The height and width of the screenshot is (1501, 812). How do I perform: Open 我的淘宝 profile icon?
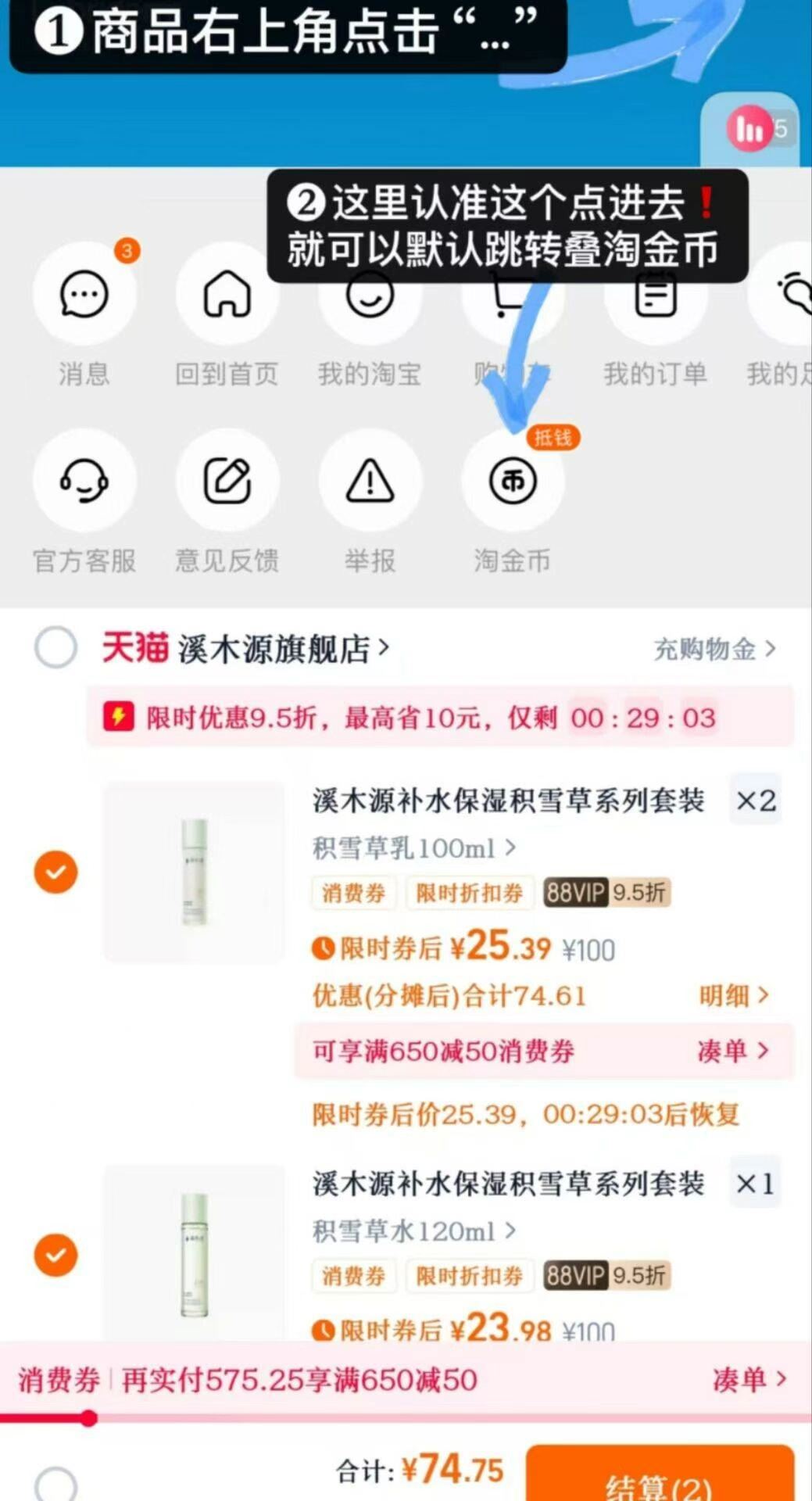(369, 295)
